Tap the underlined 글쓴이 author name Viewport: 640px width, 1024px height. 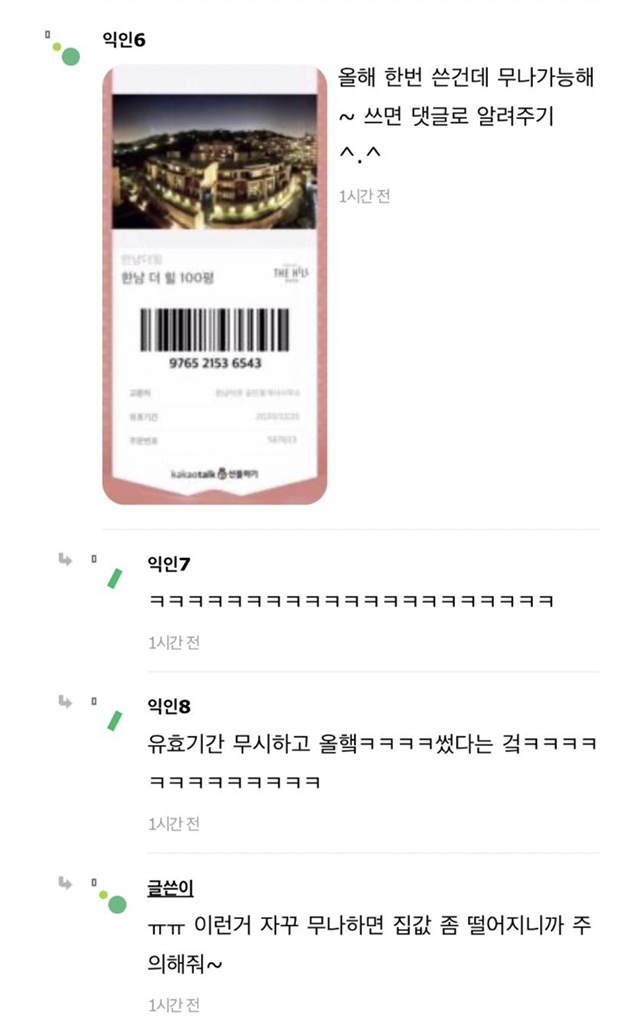tap(170, 888)
